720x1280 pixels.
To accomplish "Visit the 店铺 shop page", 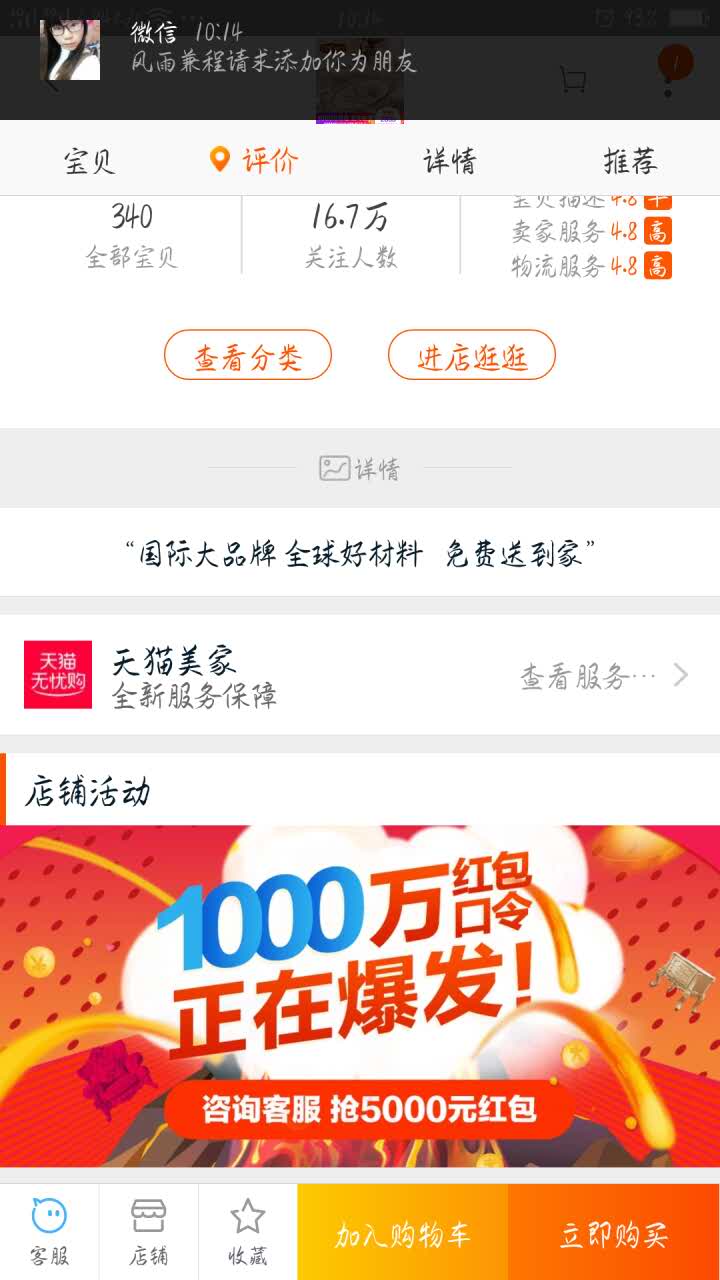I will pyautogui.click(x=148, y=1232).
